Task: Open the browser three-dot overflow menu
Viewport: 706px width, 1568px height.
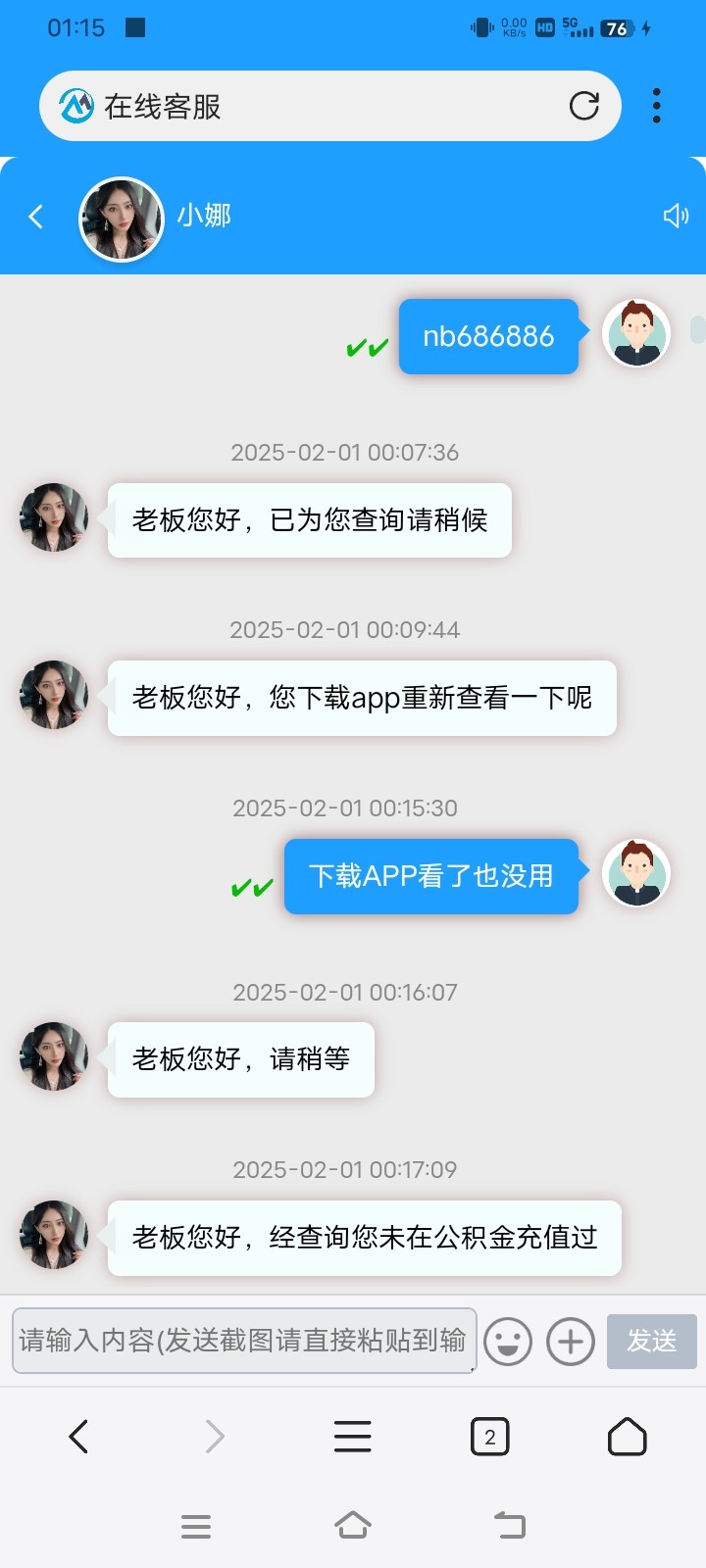Action: (656, 105)
